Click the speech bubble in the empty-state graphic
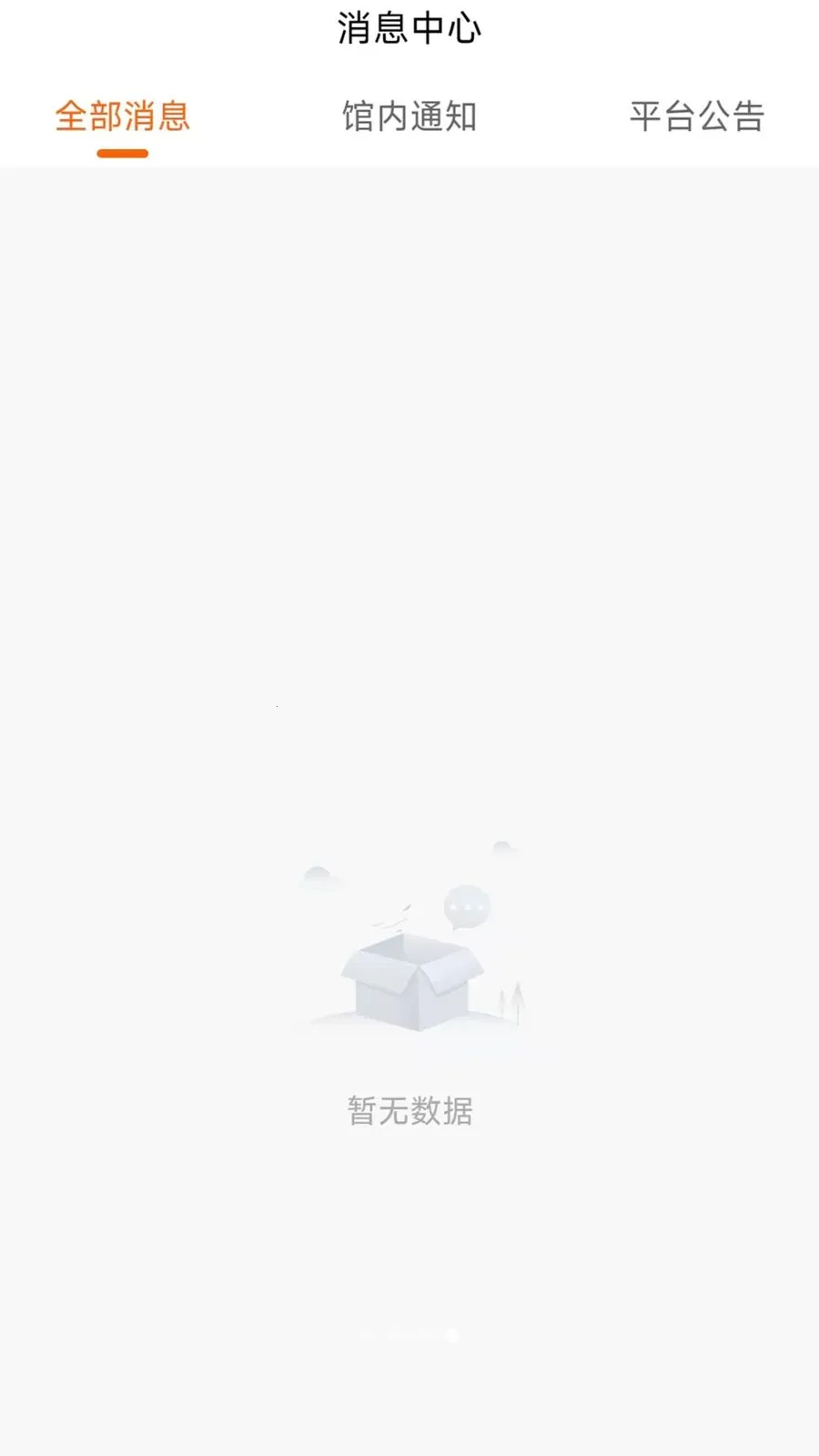Screen dimensions: 819x1456 (468, 905)
